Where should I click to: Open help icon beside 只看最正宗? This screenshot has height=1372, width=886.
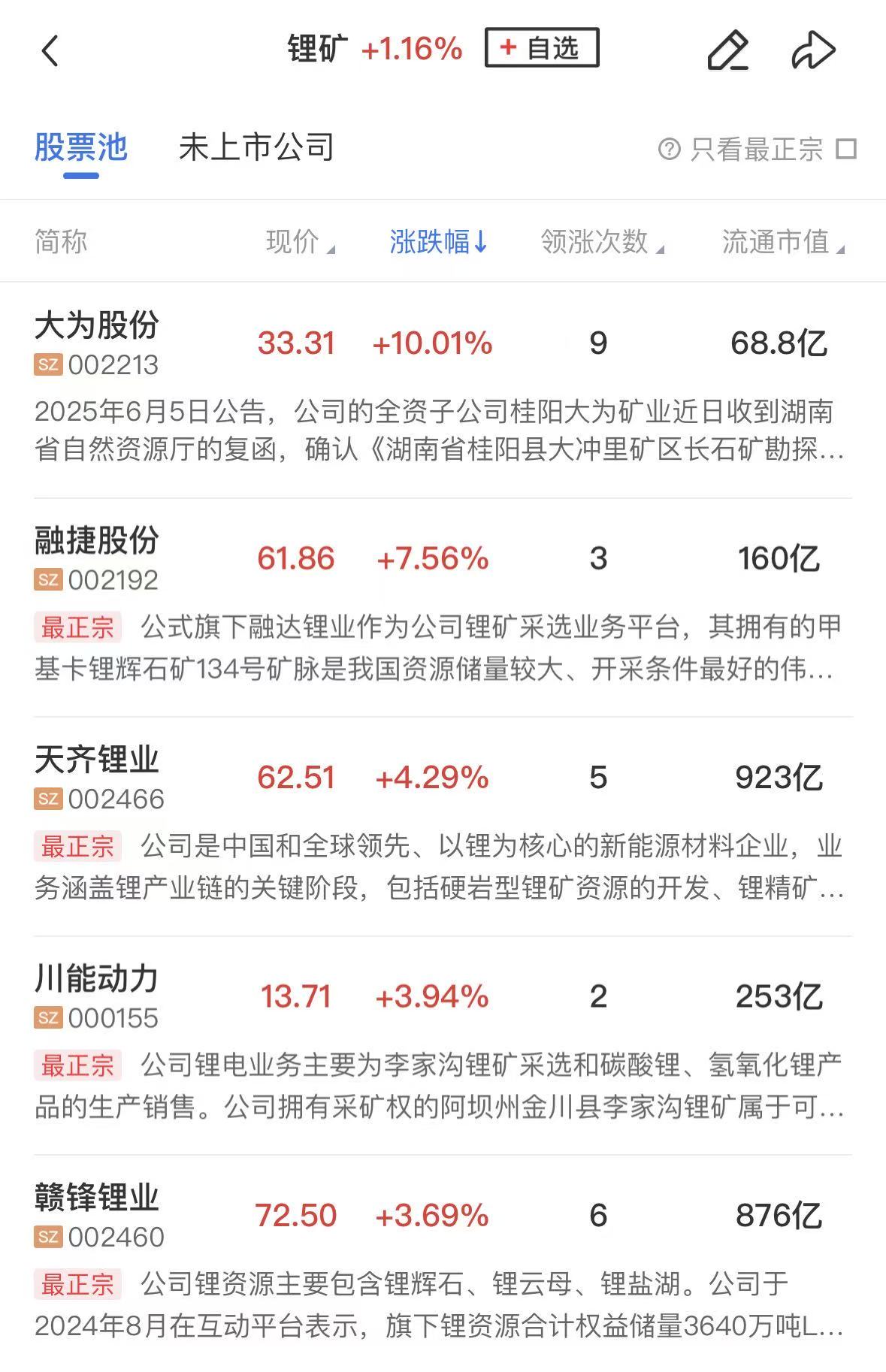pyautogui.click(x=669, y=149)
